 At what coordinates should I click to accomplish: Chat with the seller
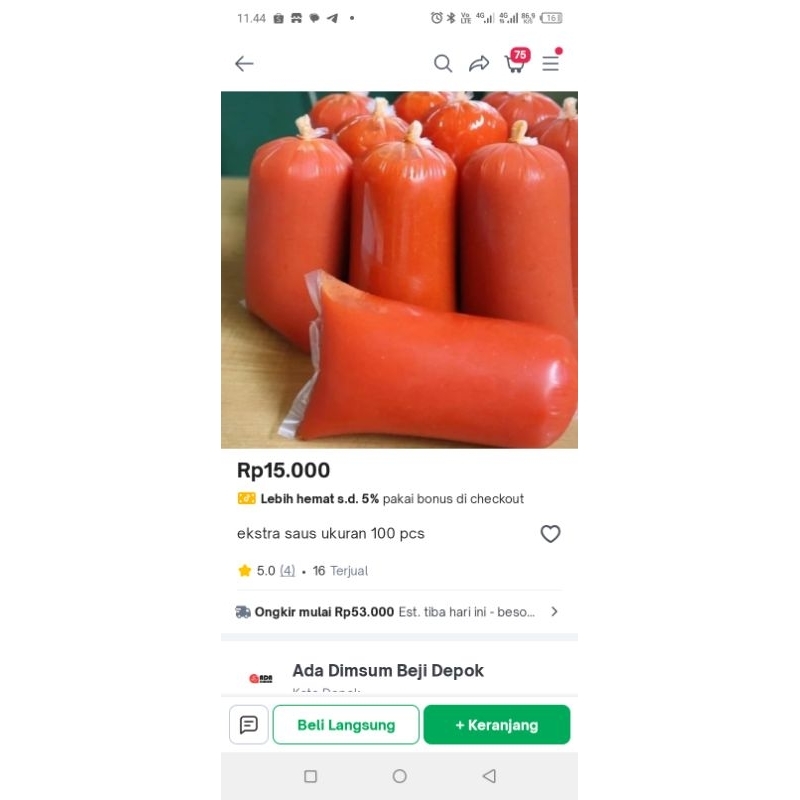pyautogui.click(x=249, y=724)
